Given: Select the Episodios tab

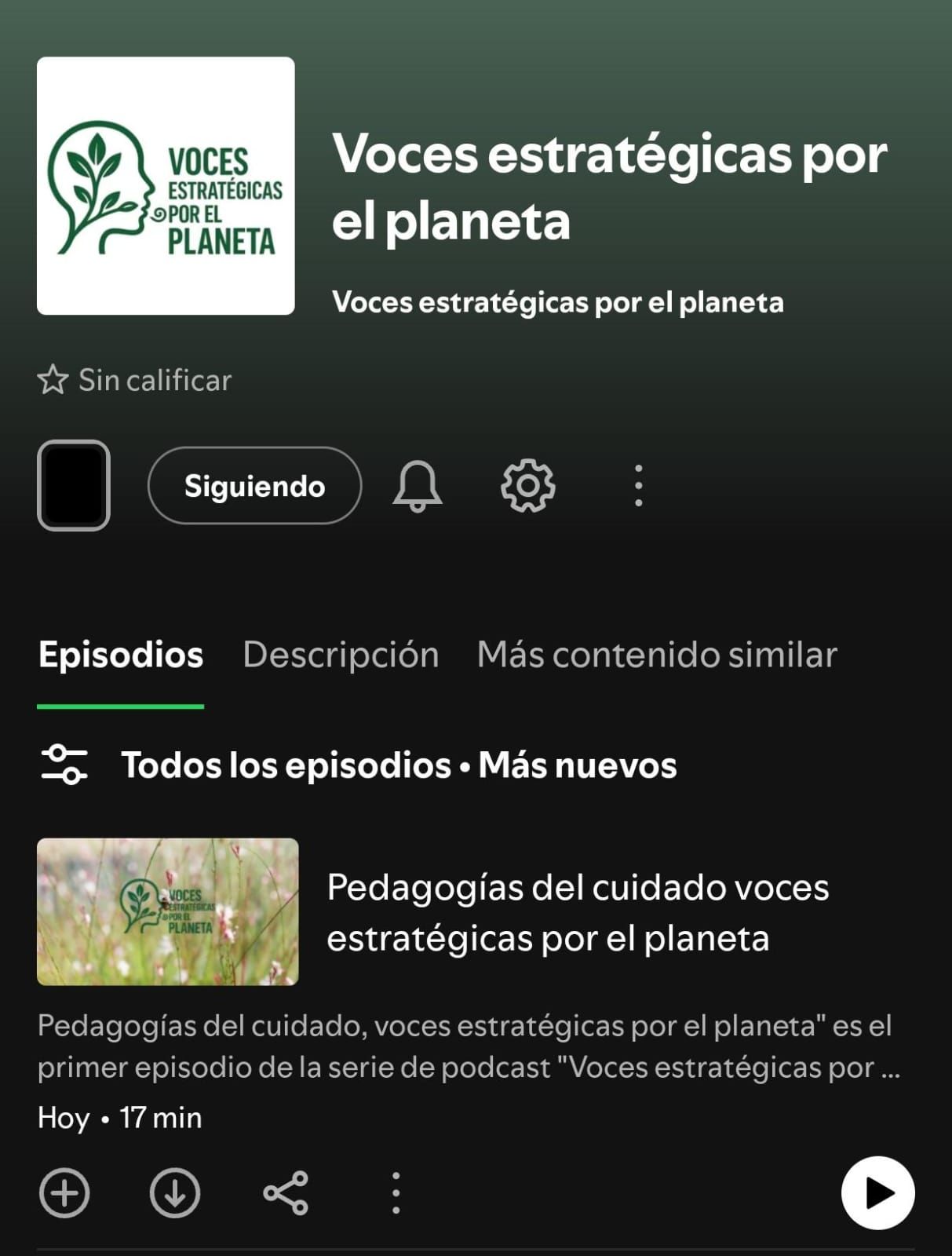Looking at the screenshot, I should coord(121,655).
